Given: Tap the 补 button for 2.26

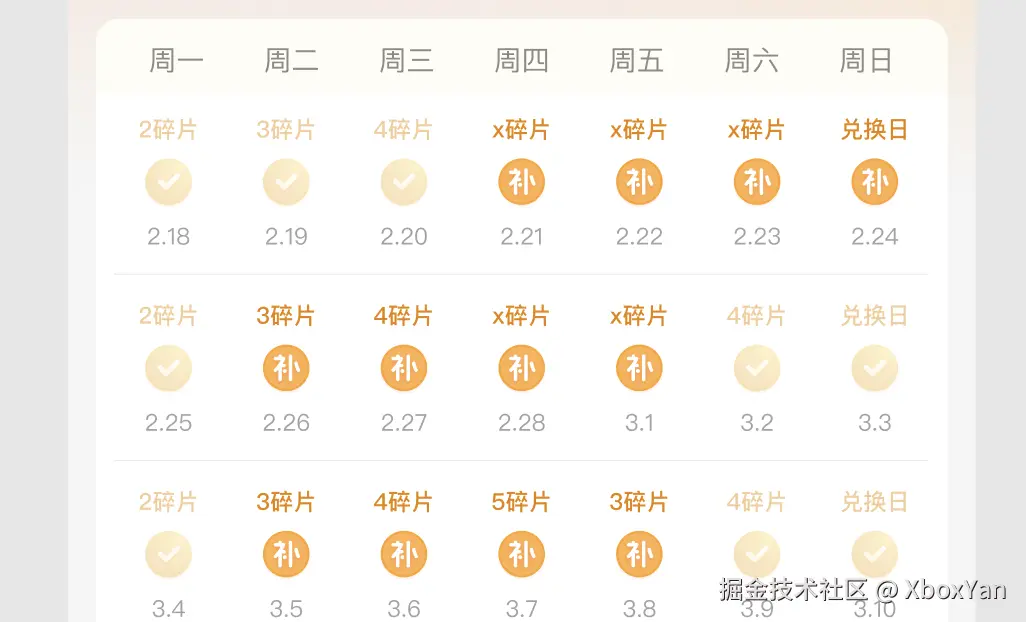Looking at the screenshot, I should coord(286,368).
